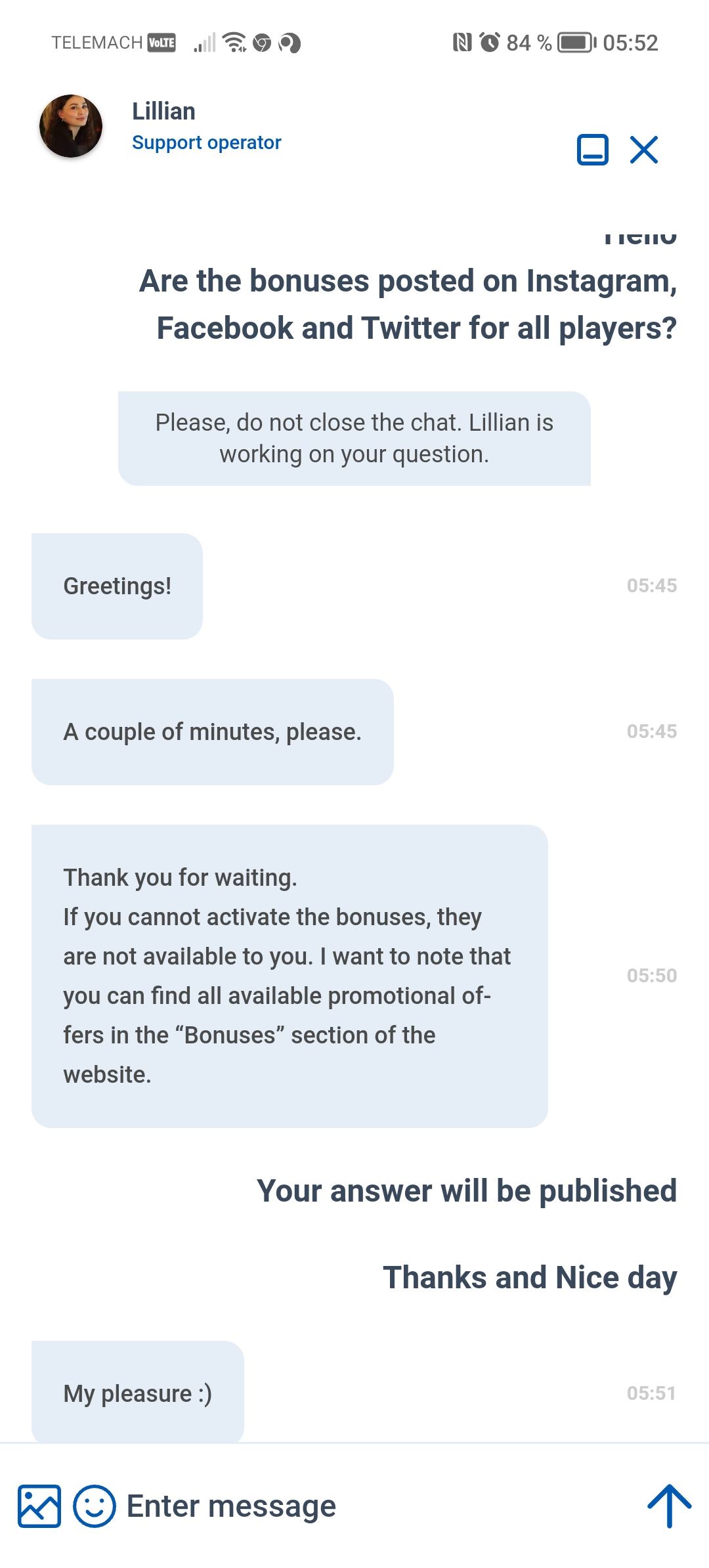Close the chat with Lillian
709x1568 pixels.
643,150
